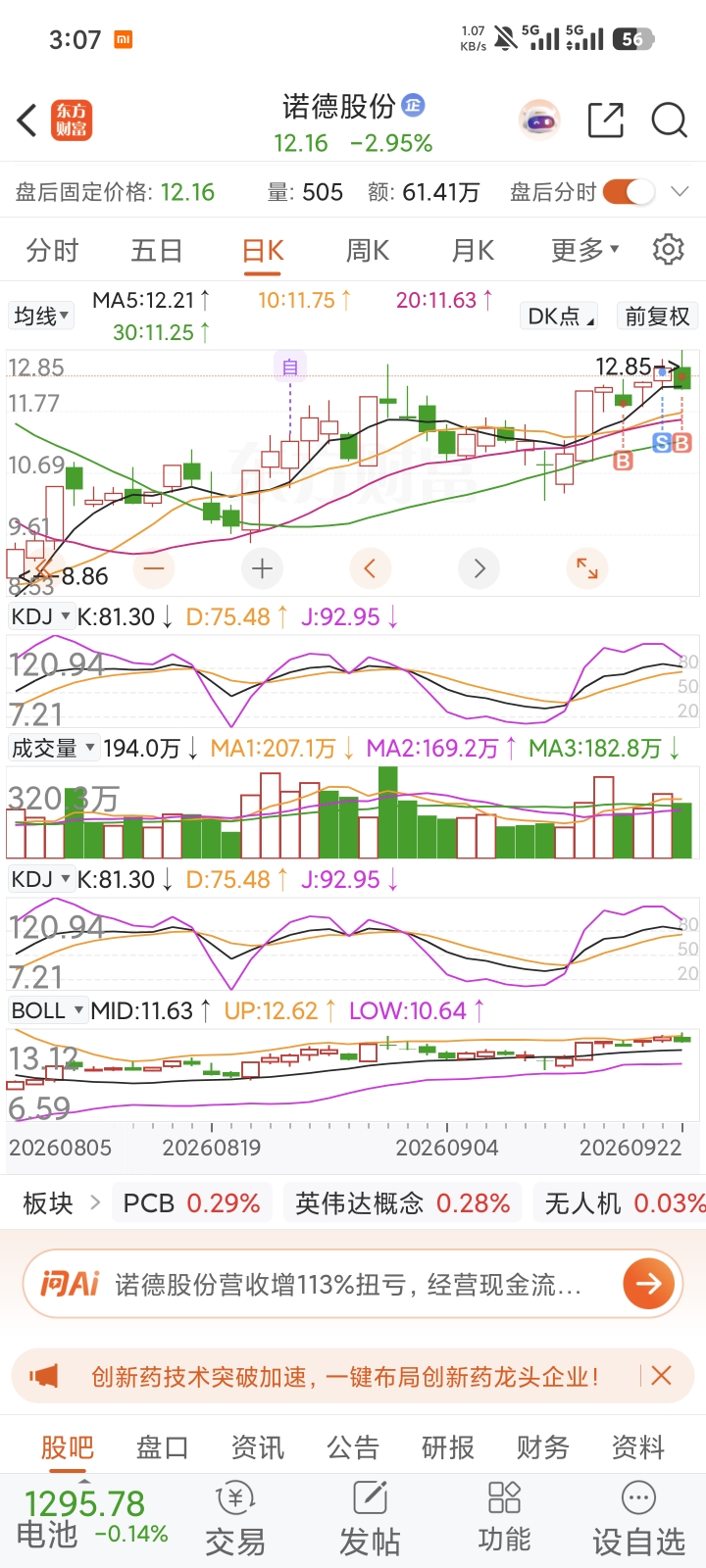This screenshot has height=1568, width=706.
Task: Switch to the 分时 chart tab
Action: click(52, 251)
